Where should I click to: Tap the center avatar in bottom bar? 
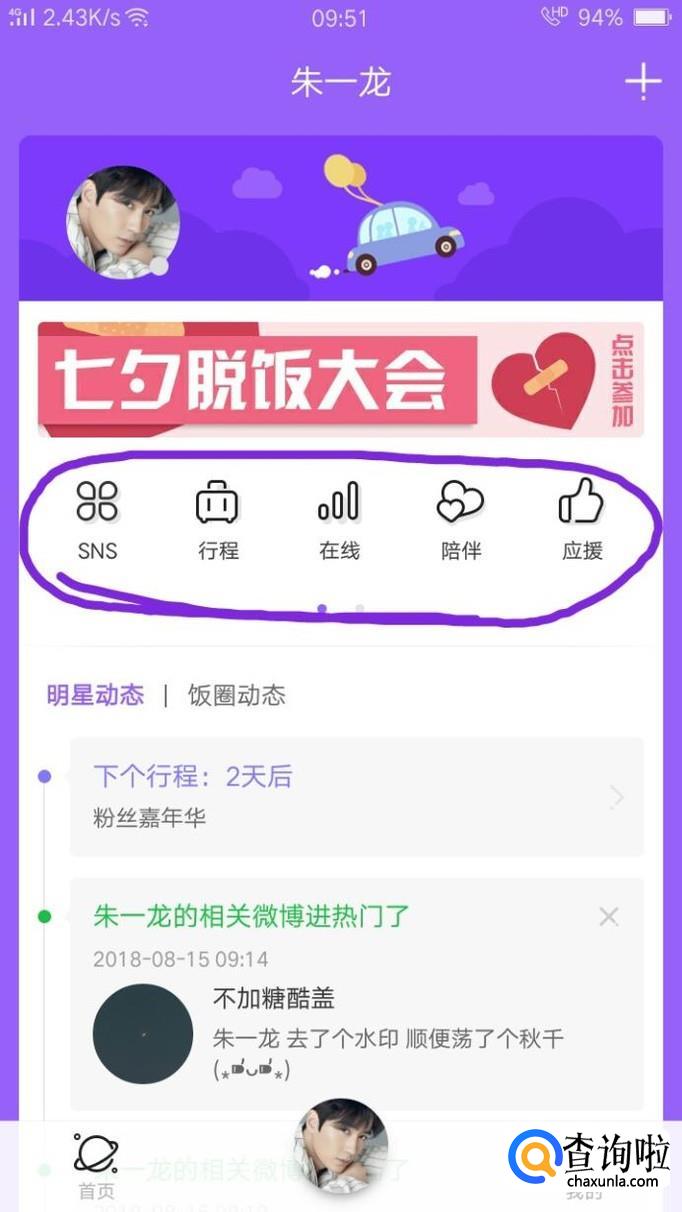coord(340,1146)
